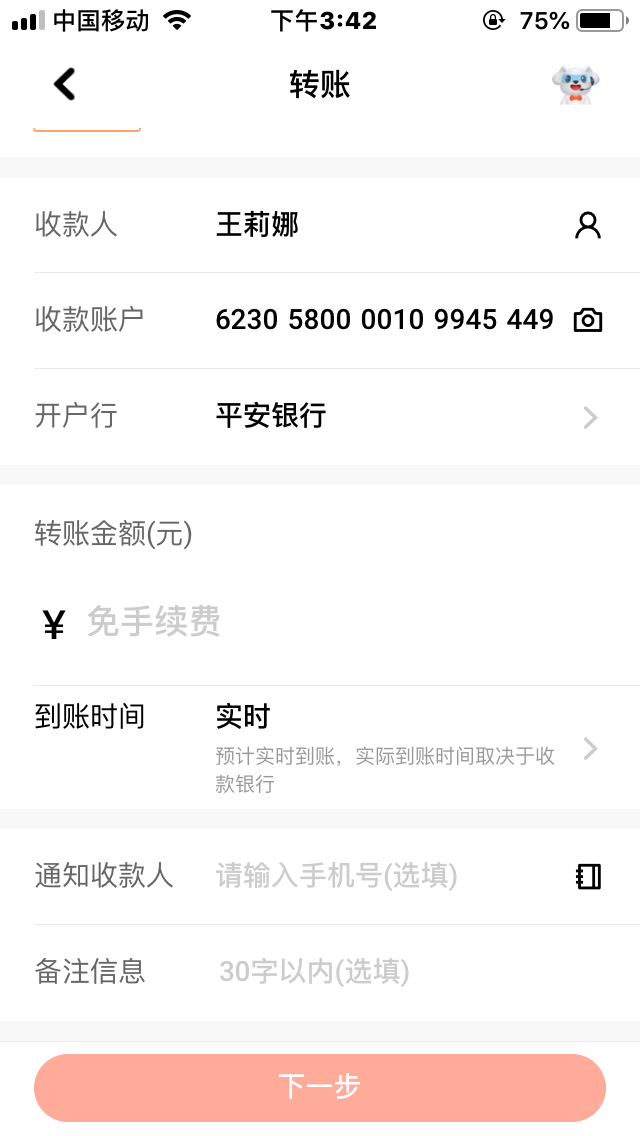Go back from the 转账 page
Screen dimensions: 640x1136
click(x=65, y=85)
